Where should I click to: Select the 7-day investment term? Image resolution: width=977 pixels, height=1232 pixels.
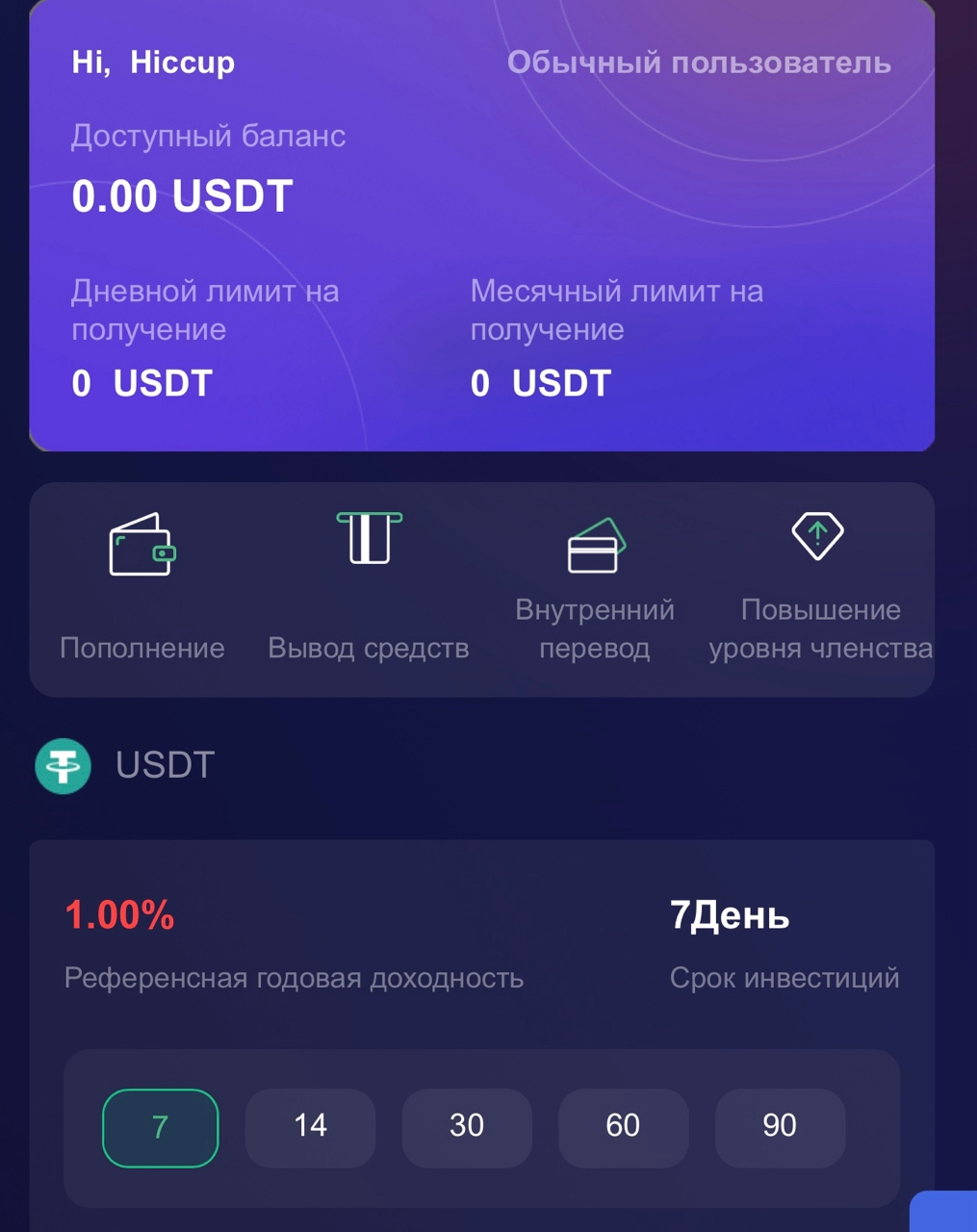tap(161, 1128)
